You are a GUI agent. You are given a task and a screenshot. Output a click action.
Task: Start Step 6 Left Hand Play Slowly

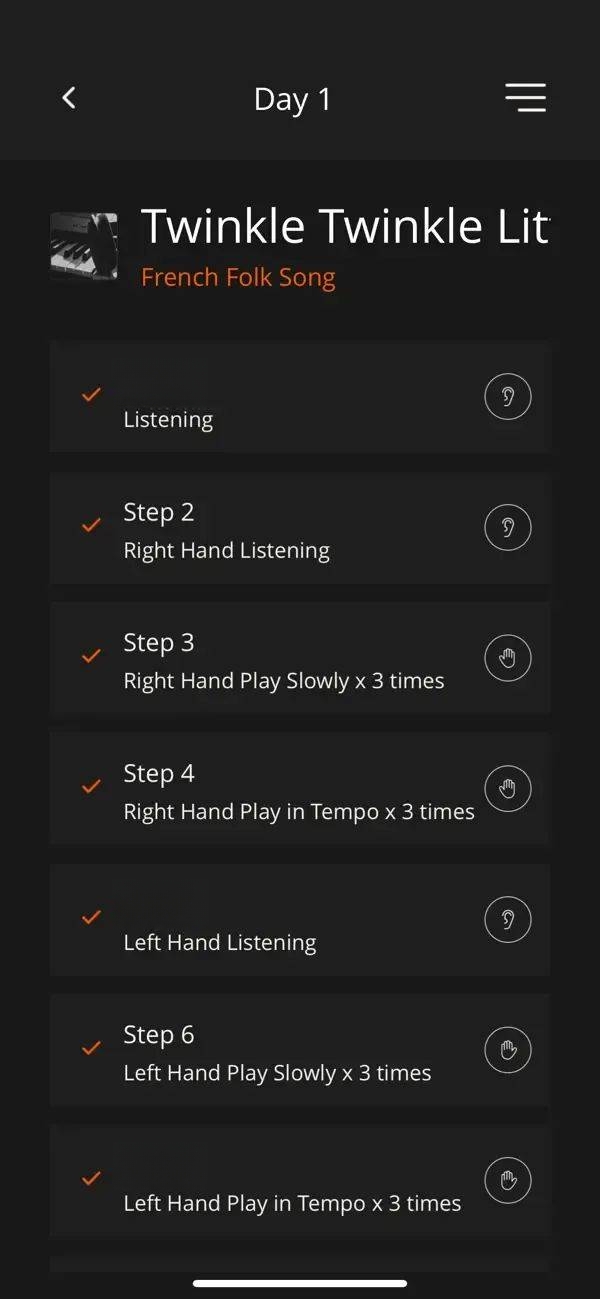pyautogui.click(x=300, y=1051)
